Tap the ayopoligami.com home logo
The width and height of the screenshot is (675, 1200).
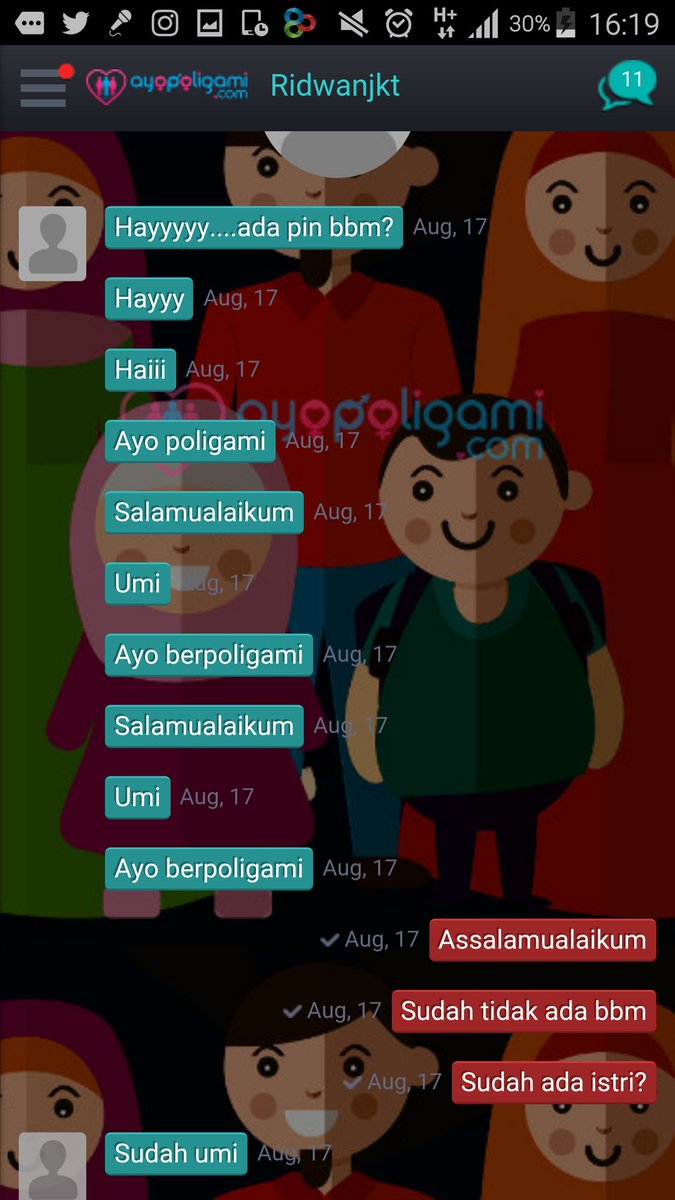point(166,86)
